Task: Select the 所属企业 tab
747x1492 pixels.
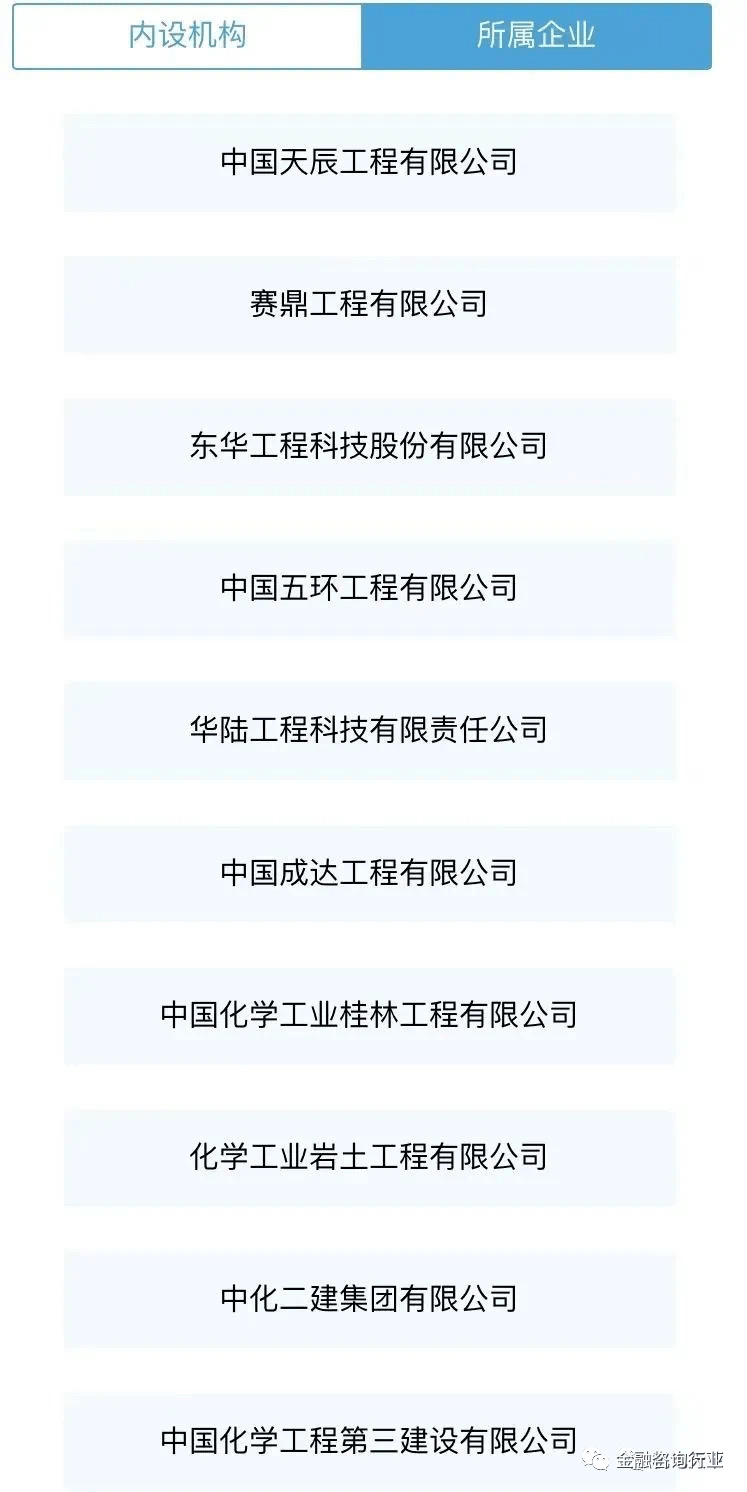Action: click(537, 36)
